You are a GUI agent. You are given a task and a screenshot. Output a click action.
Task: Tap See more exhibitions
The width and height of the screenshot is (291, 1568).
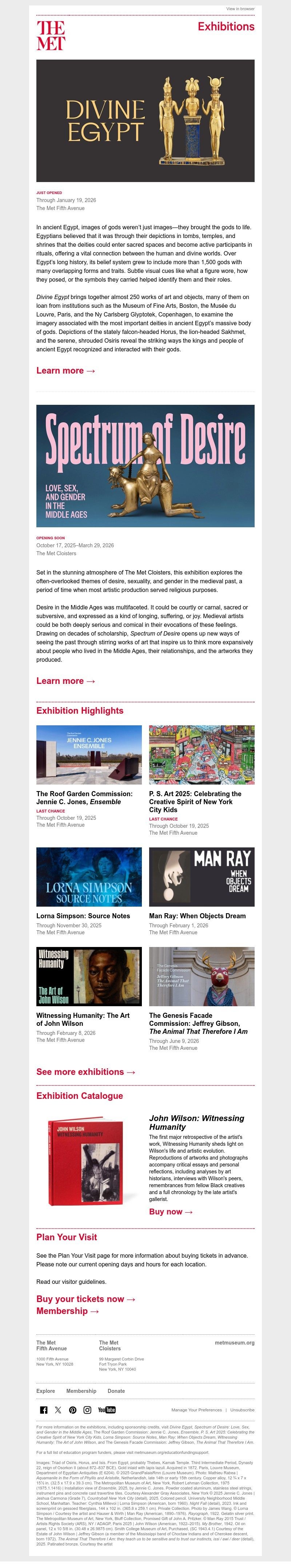85,1072
